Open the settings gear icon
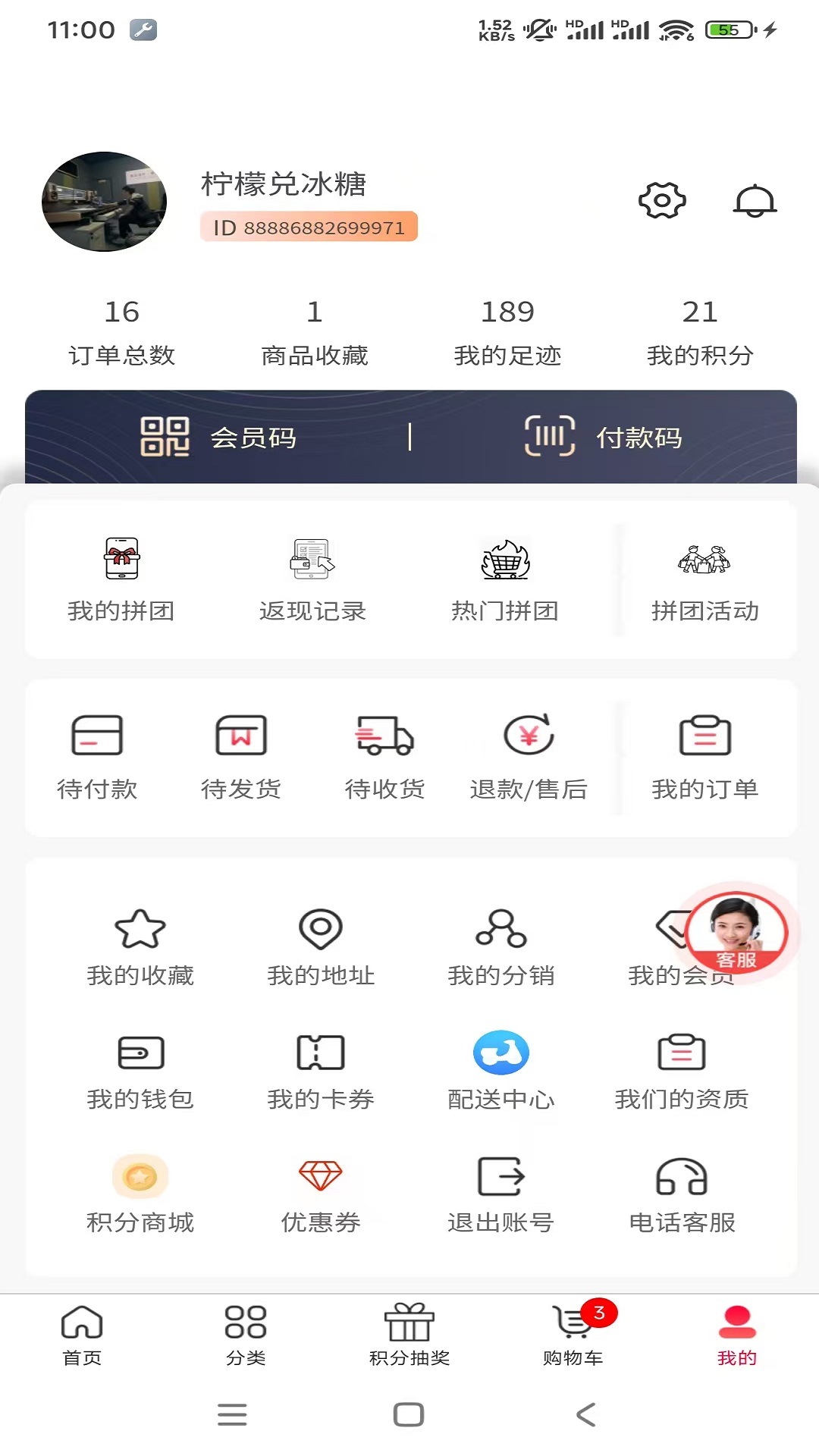The width and height of the screenshot is (819, 1456). point(662,201)
